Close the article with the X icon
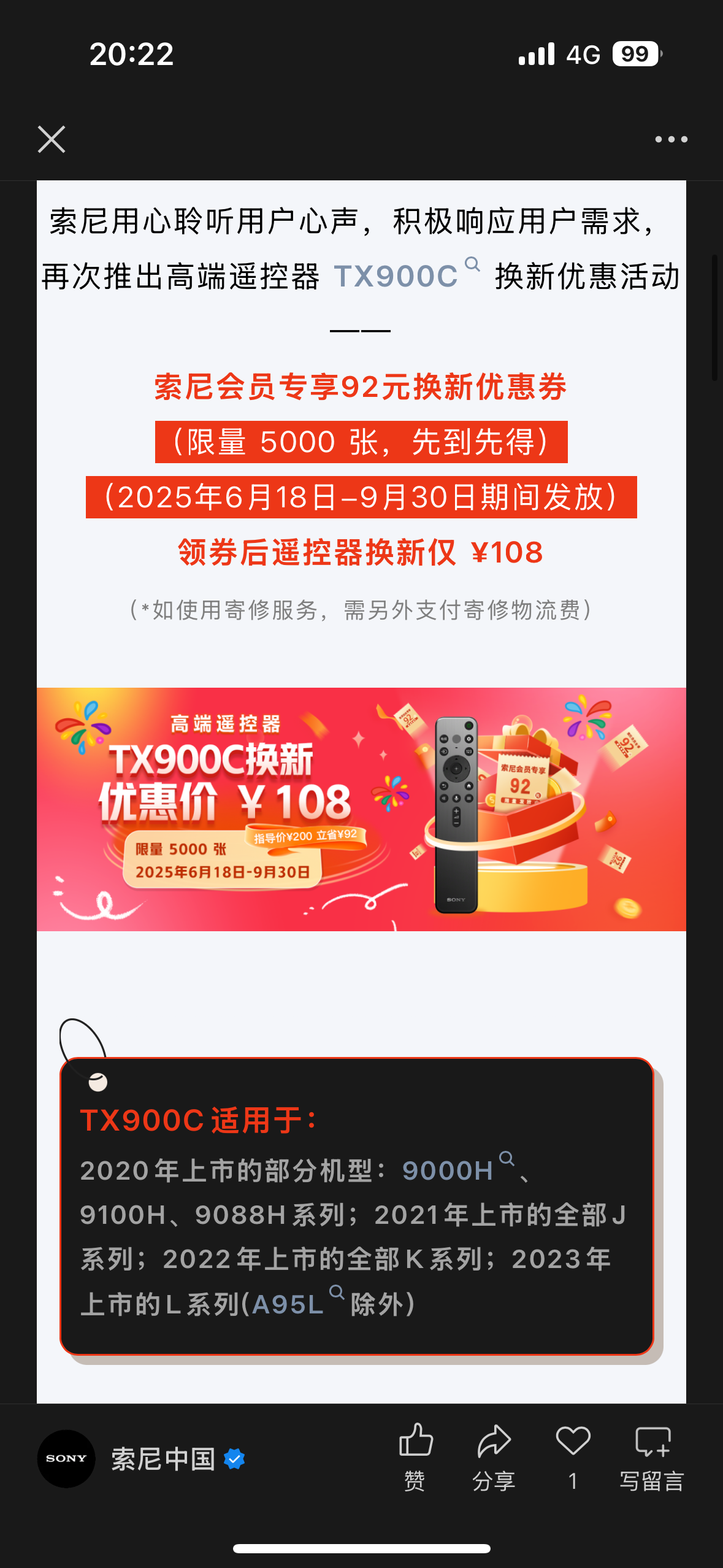723x1568 pixels. click(52, 139)
